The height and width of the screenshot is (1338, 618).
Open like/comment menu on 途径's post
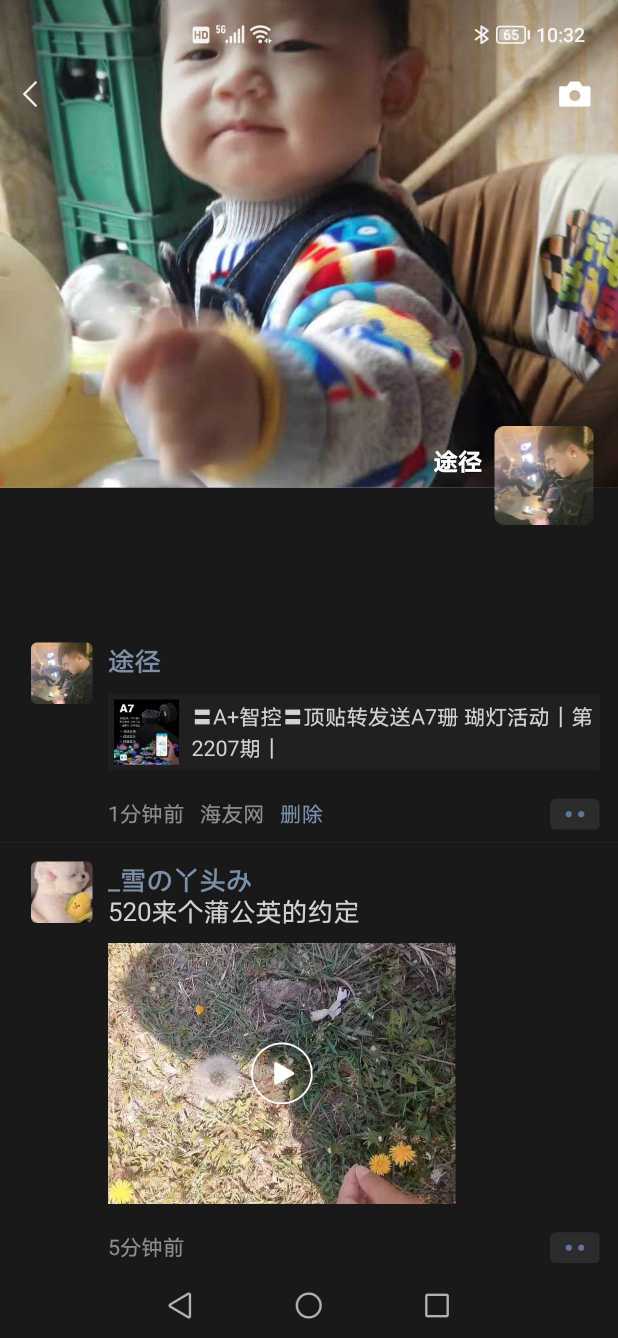[574, 814]
